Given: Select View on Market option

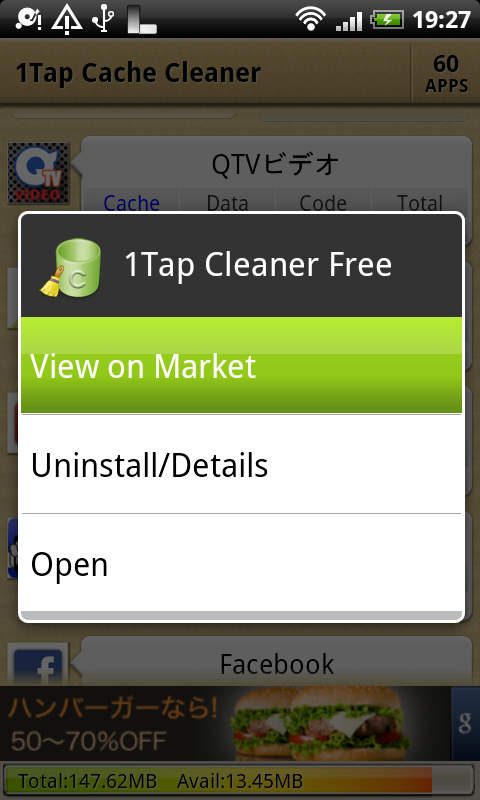Looking at the screenshot, I should 241,365.
